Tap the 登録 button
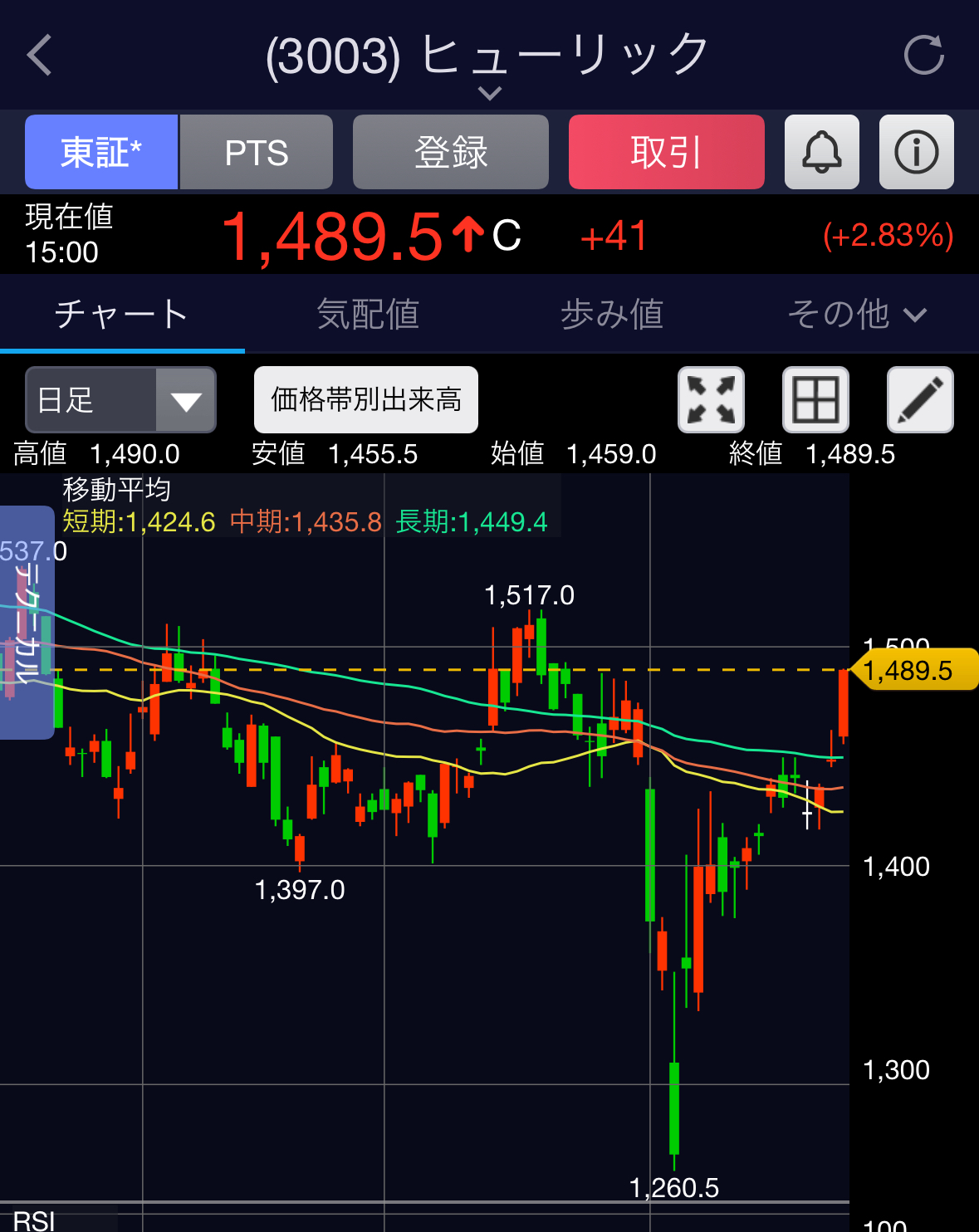The width and height of the screenshot is (979, 1232). pos(450,153)
